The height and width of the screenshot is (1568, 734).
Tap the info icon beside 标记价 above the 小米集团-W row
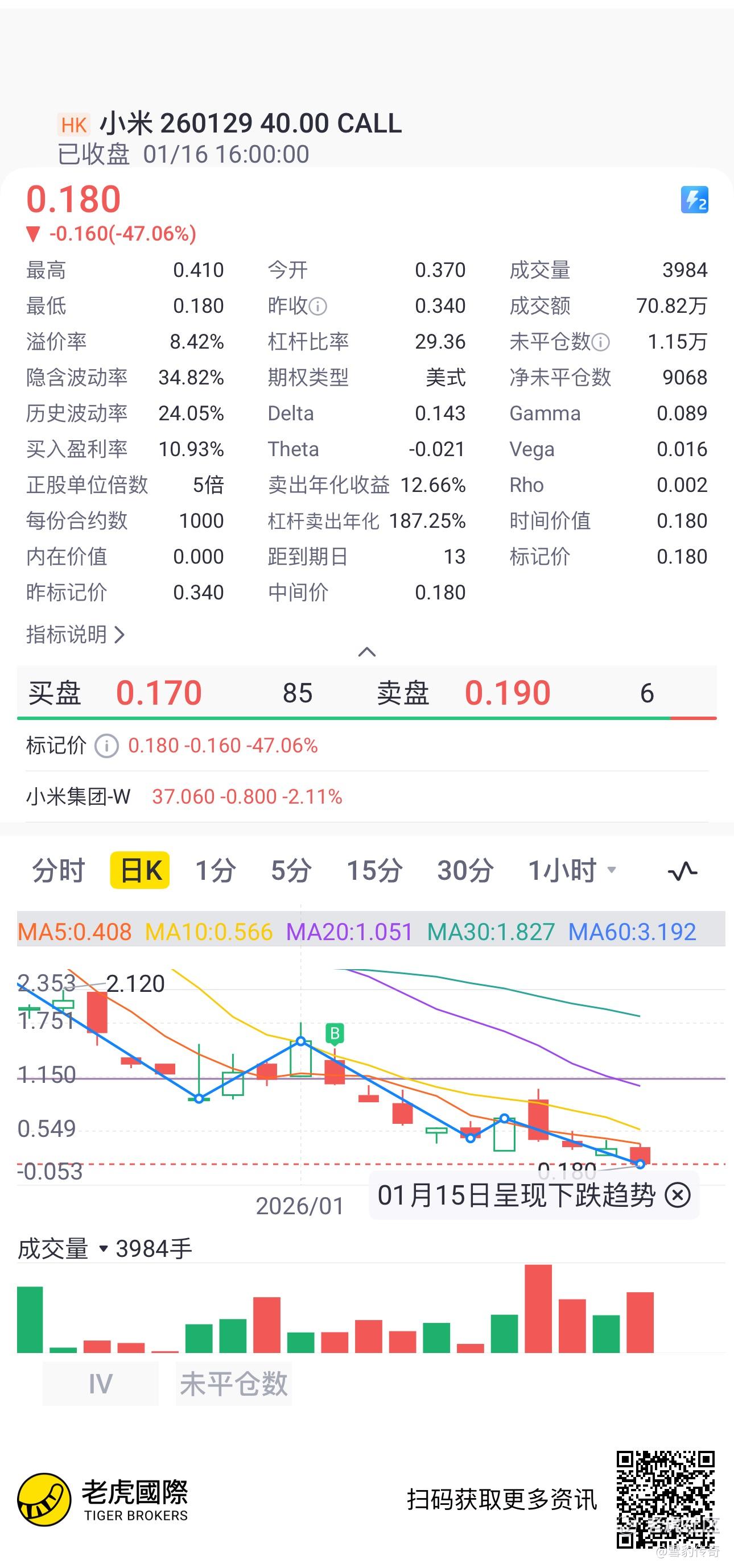pyautogui.click(x=106, y=746)
